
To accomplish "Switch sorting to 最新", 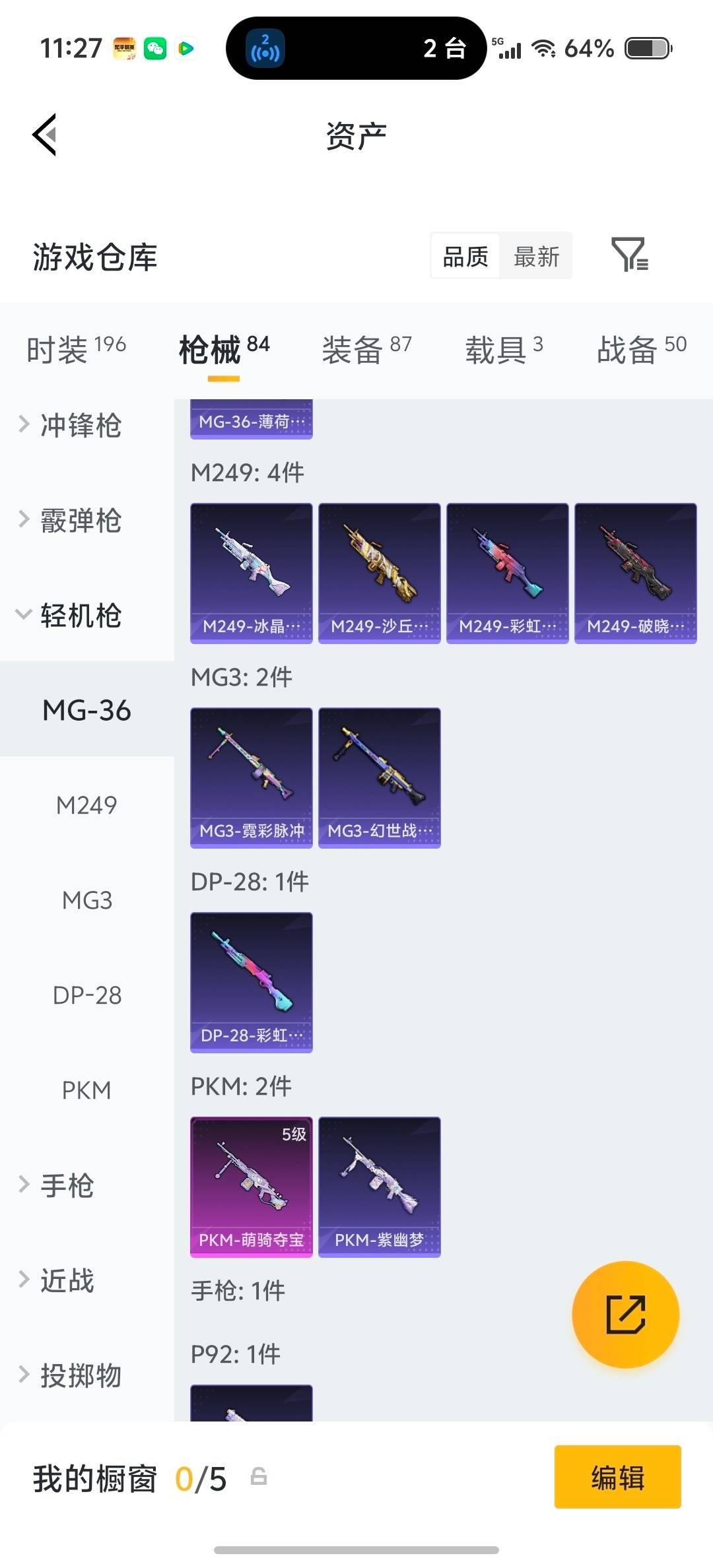I will tap(537, 256).
